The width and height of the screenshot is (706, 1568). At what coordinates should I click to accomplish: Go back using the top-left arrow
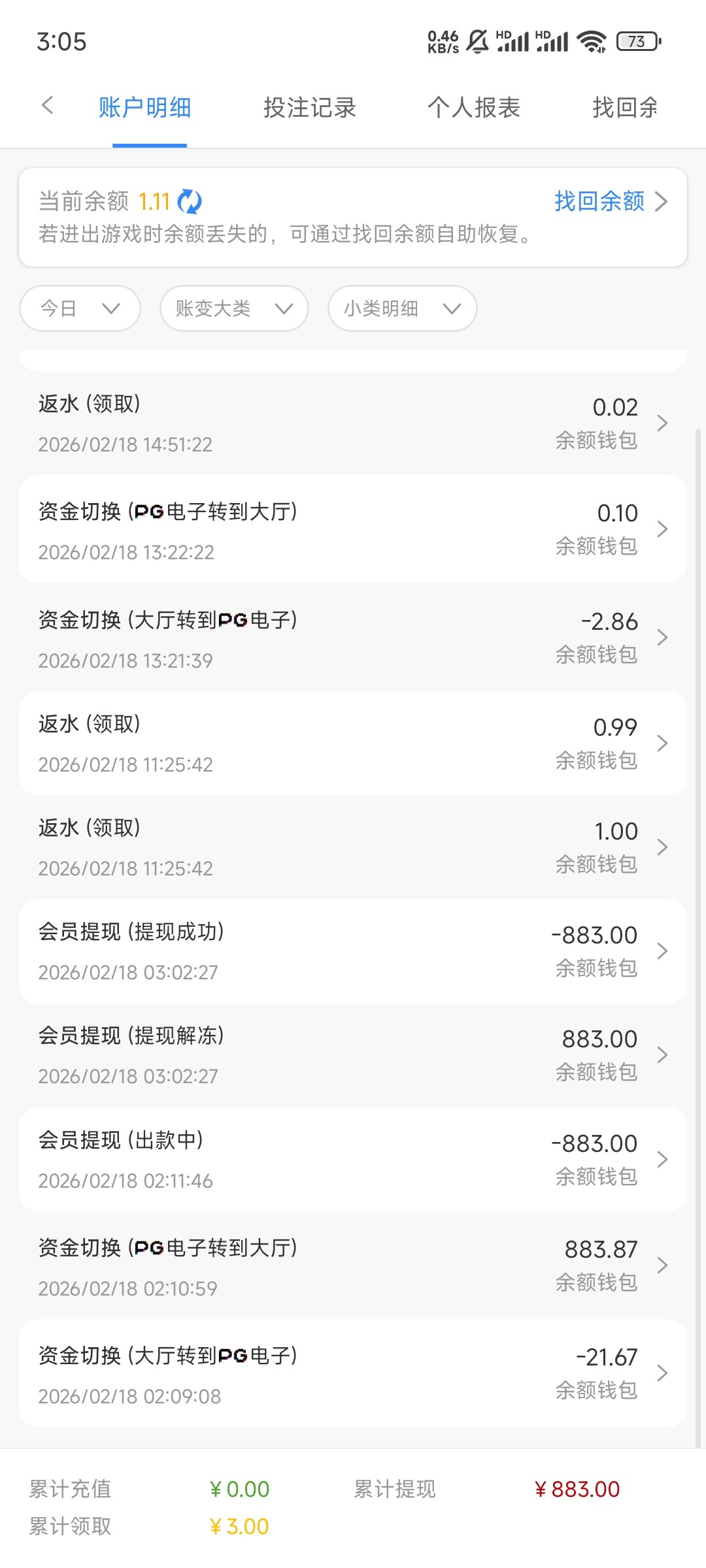tap(47, 106)
